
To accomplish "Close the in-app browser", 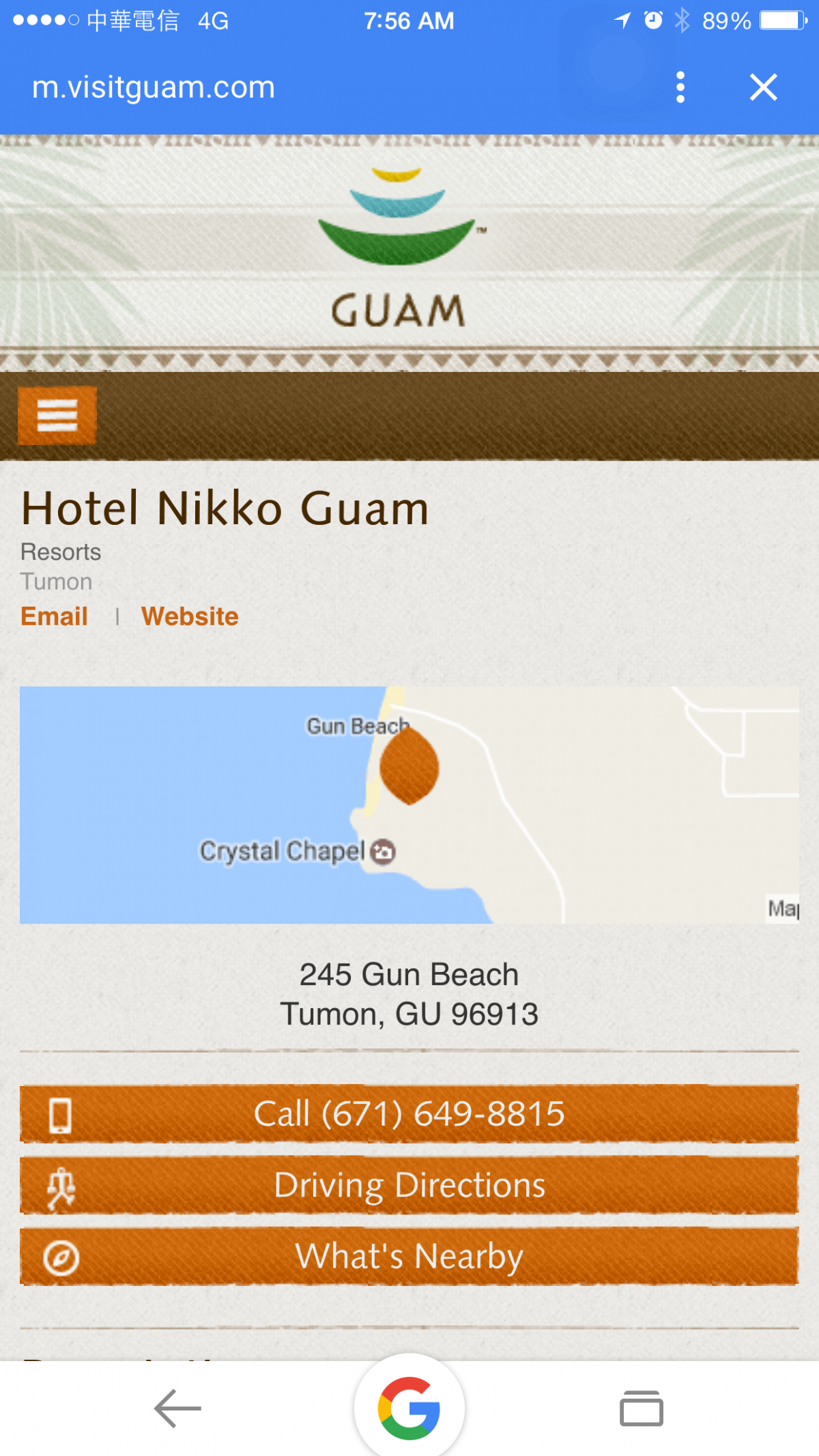I will 763,87.
